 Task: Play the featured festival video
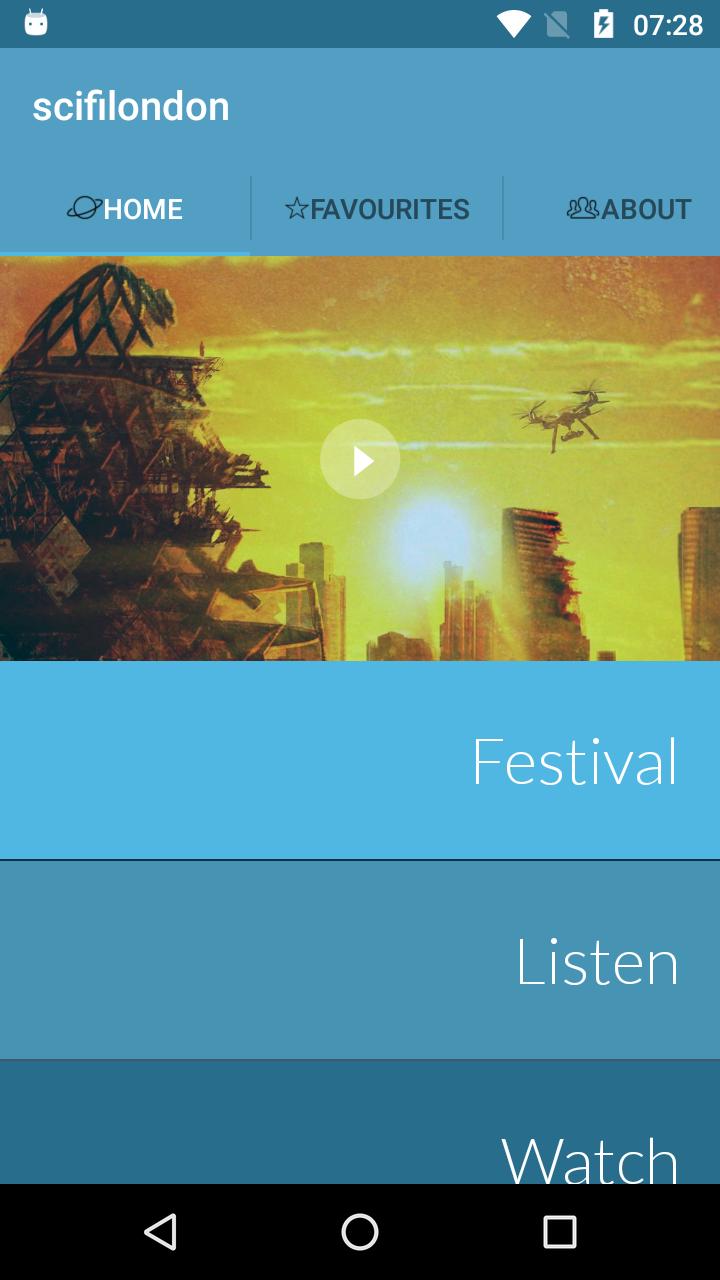(x=360, y=458)
